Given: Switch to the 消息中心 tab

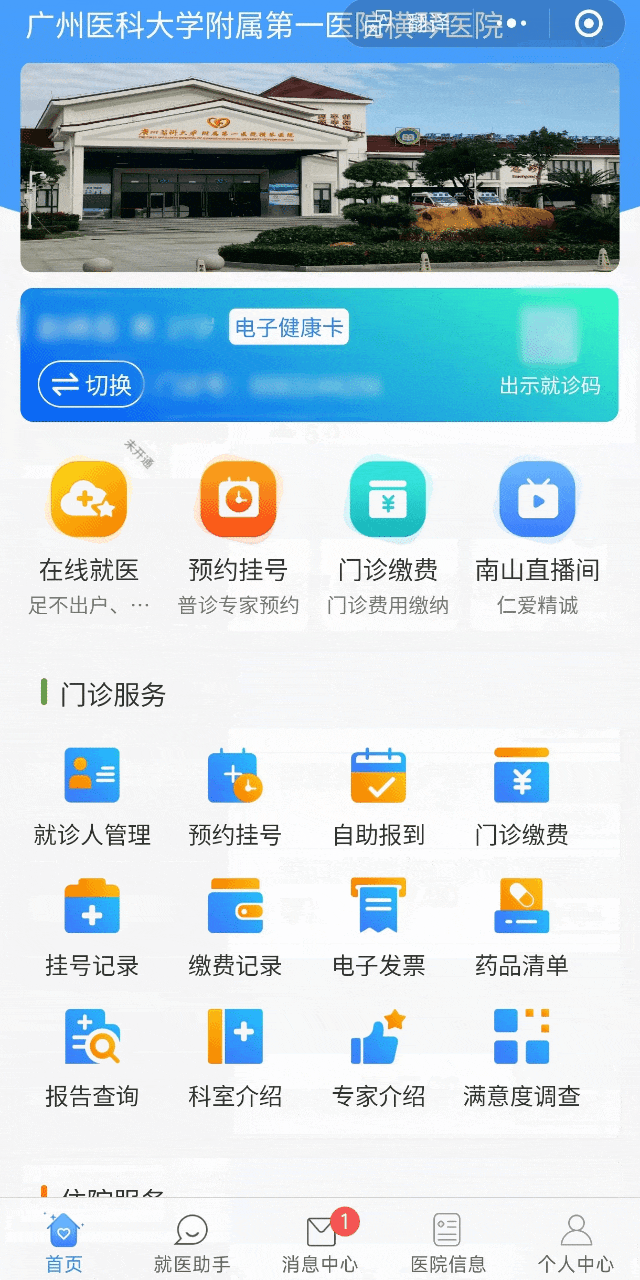Looking at the screenshot, I should pos(320,1242).
